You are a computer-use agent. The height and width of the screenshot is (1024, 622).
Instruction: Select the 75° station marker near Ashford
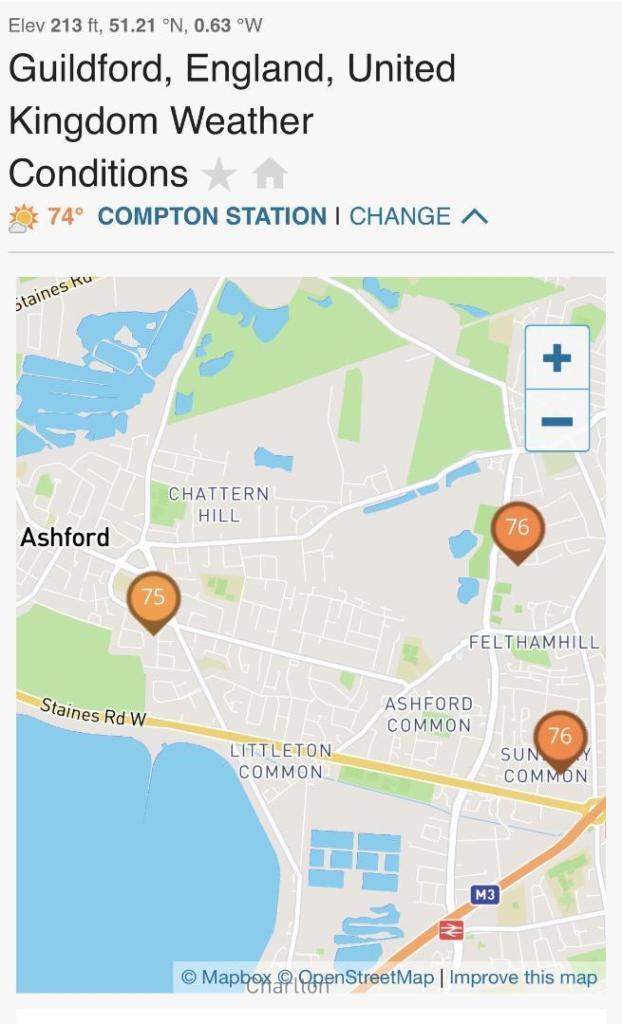(153, 600)
